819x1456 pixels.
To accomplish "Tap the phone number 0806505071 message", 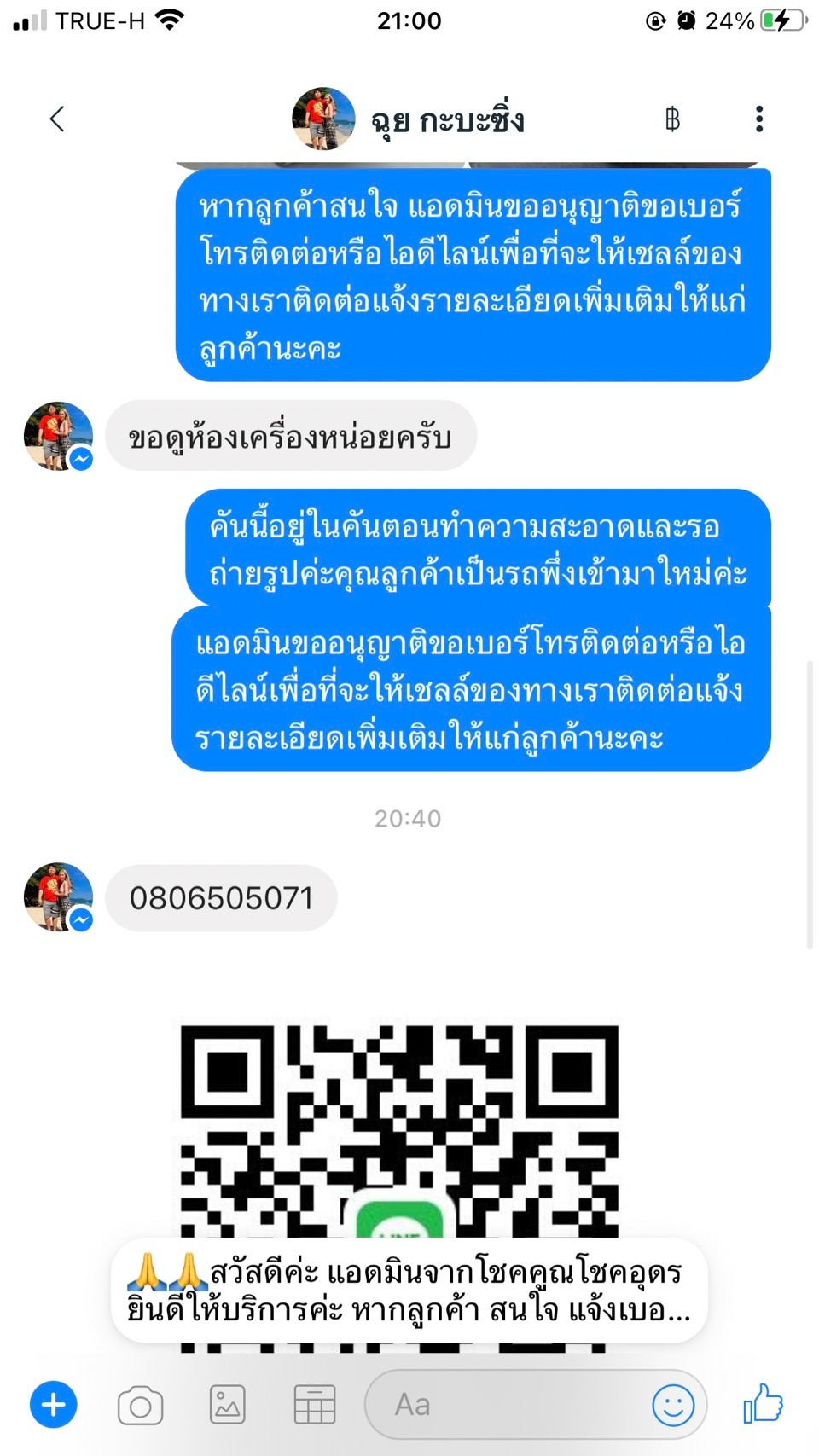I will [221, 898].
